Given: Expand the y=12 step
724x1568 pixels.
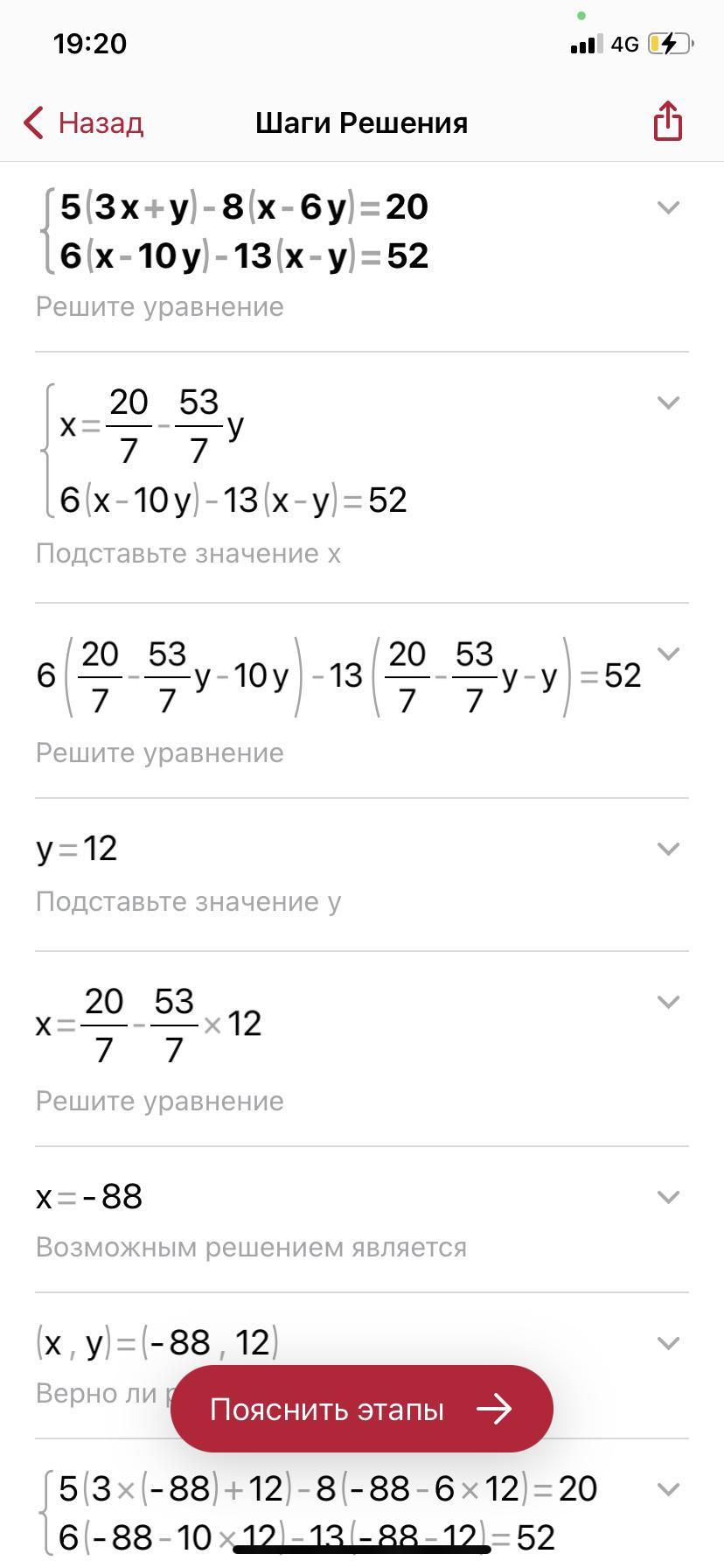Looking at the screenshot, I should click(668, 849).
